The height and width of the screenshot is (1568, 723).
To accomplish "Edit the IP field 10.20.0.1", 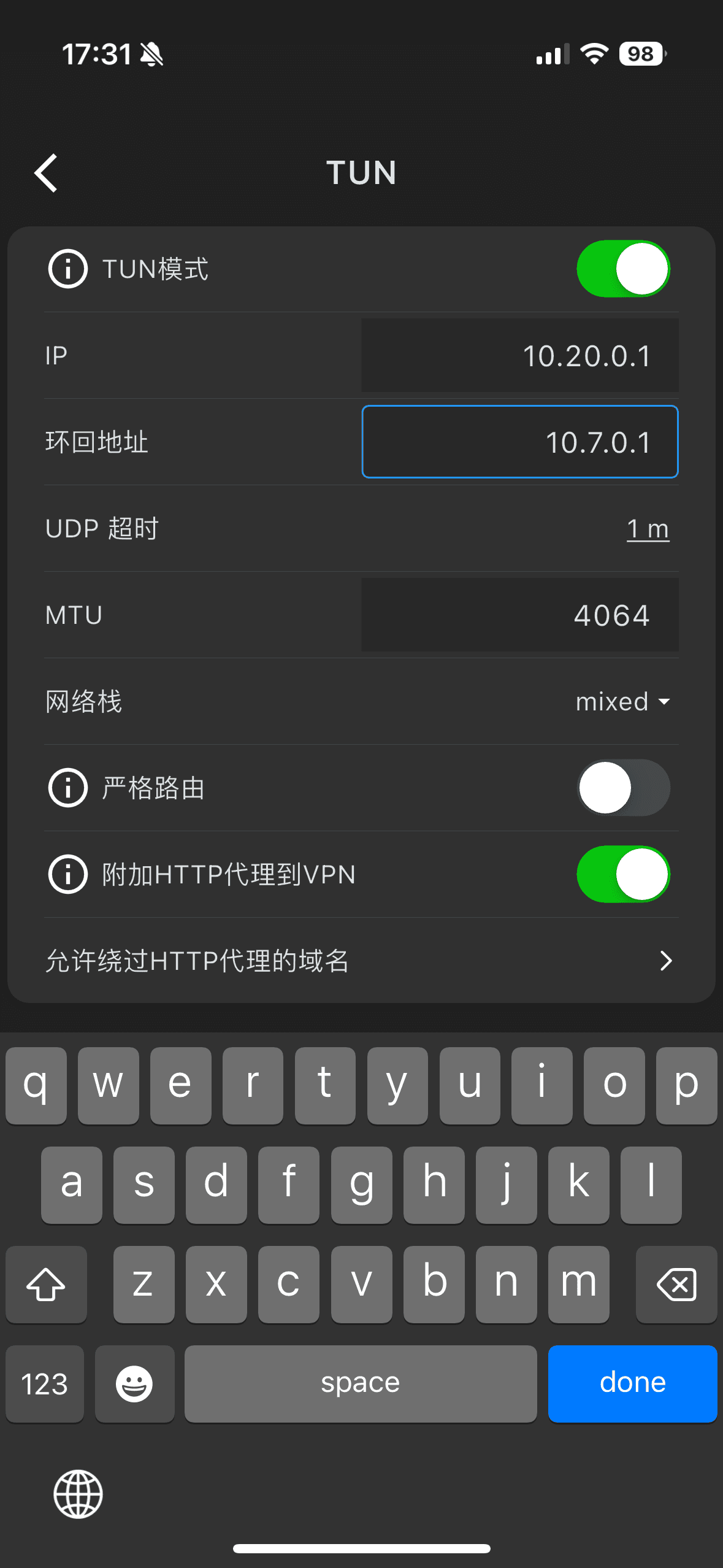I will [x=519, y=355].
